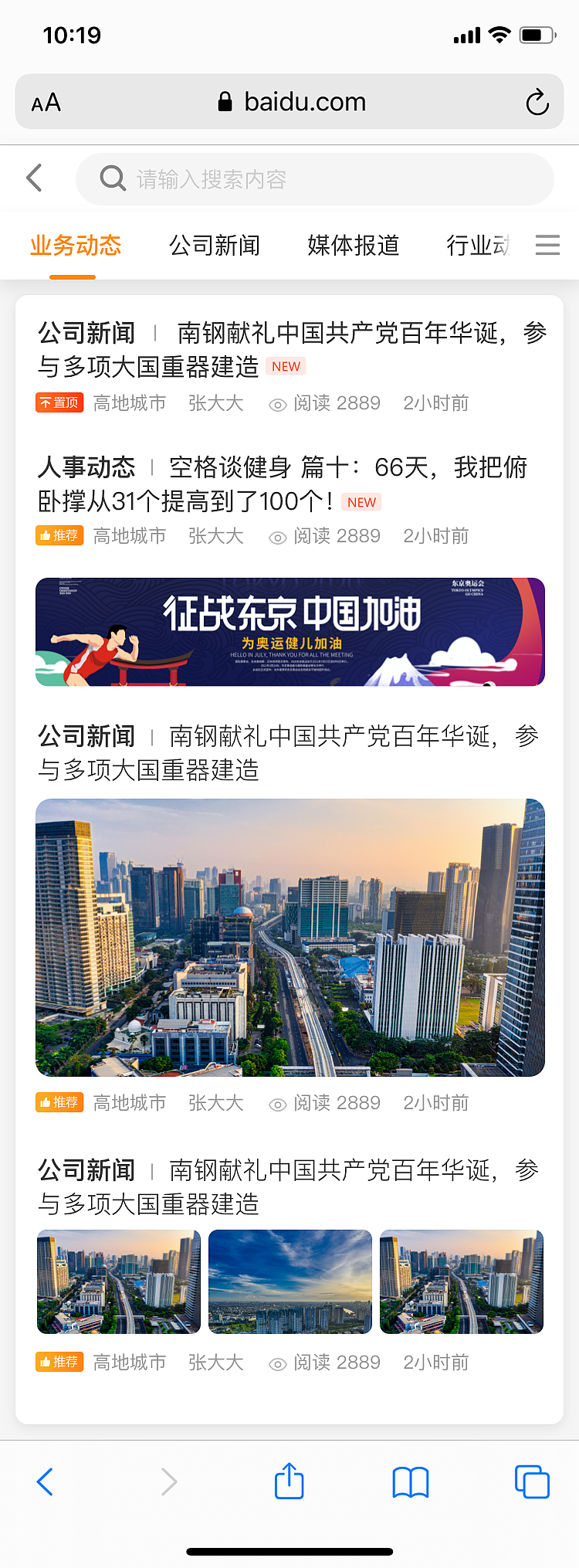
Task: Tap the reload icon in address bar
Action: point(537,101)
